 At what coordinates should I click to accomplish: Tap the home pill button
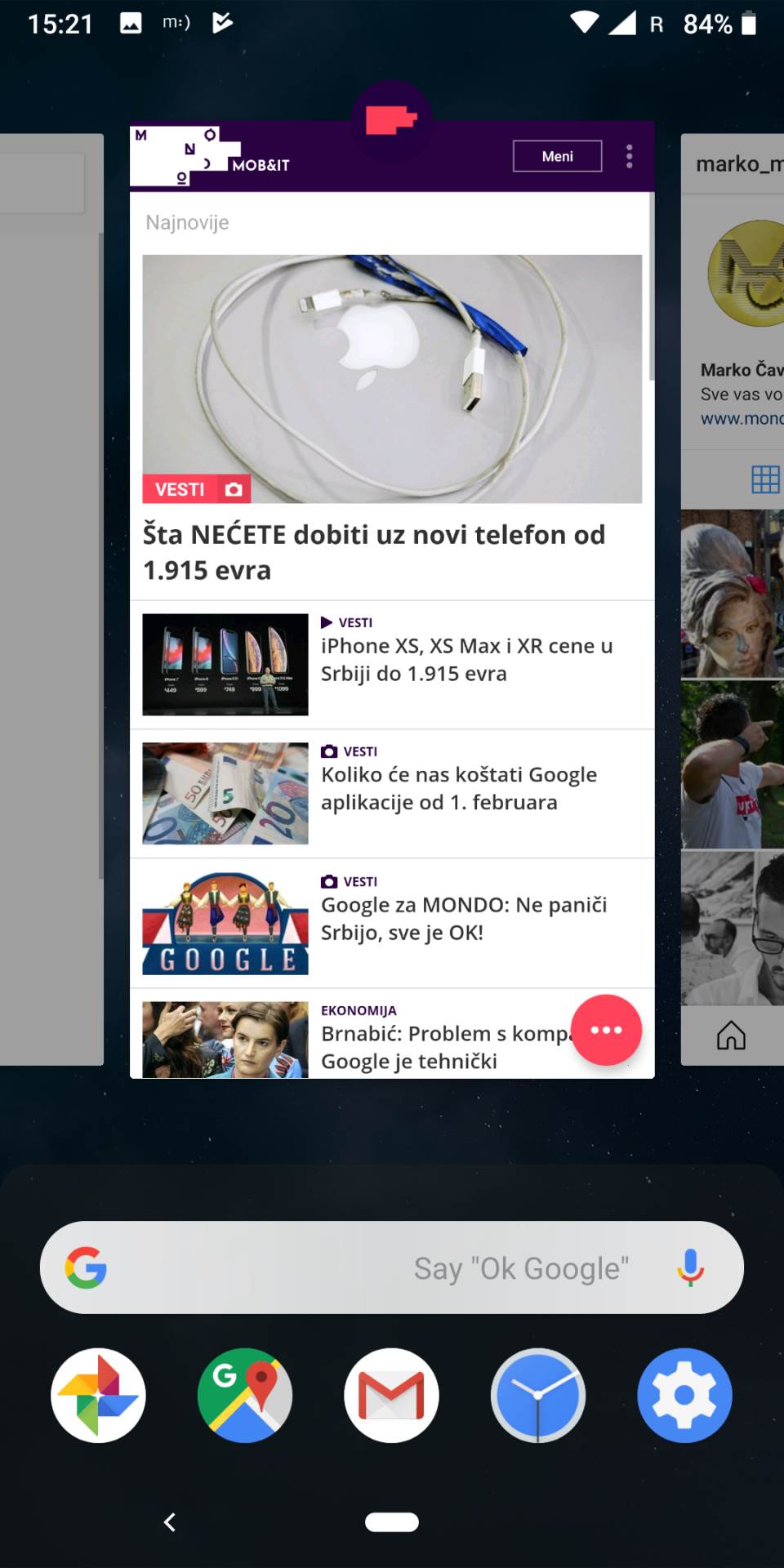point(392,1522)
